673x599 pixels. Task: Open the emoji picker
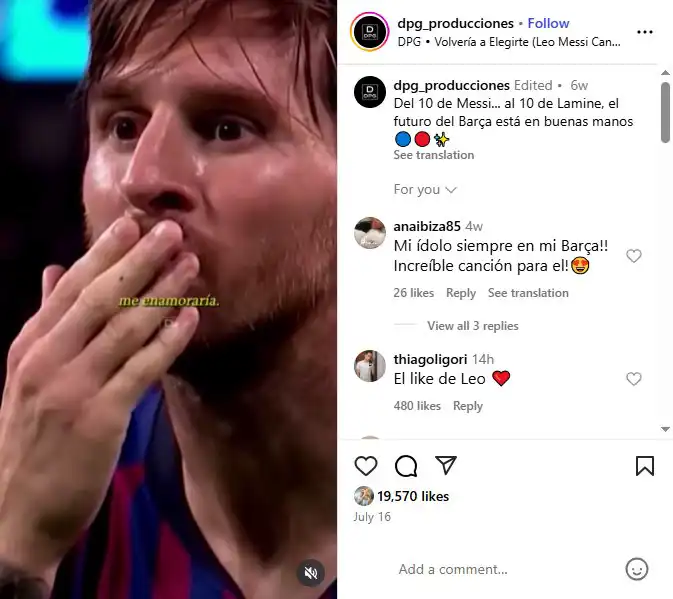coord(637,569)
